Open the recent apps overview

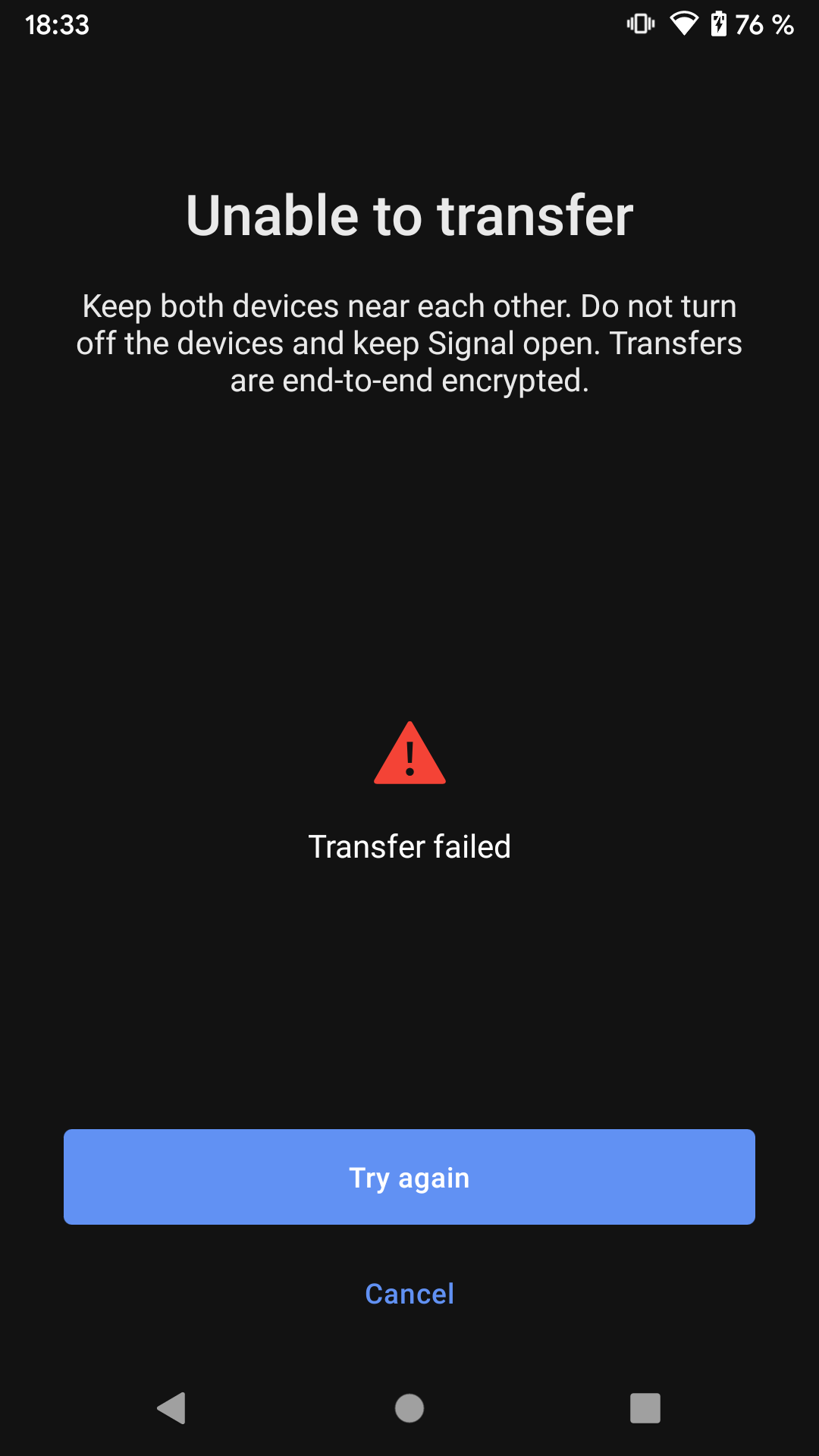point(645,1408)
